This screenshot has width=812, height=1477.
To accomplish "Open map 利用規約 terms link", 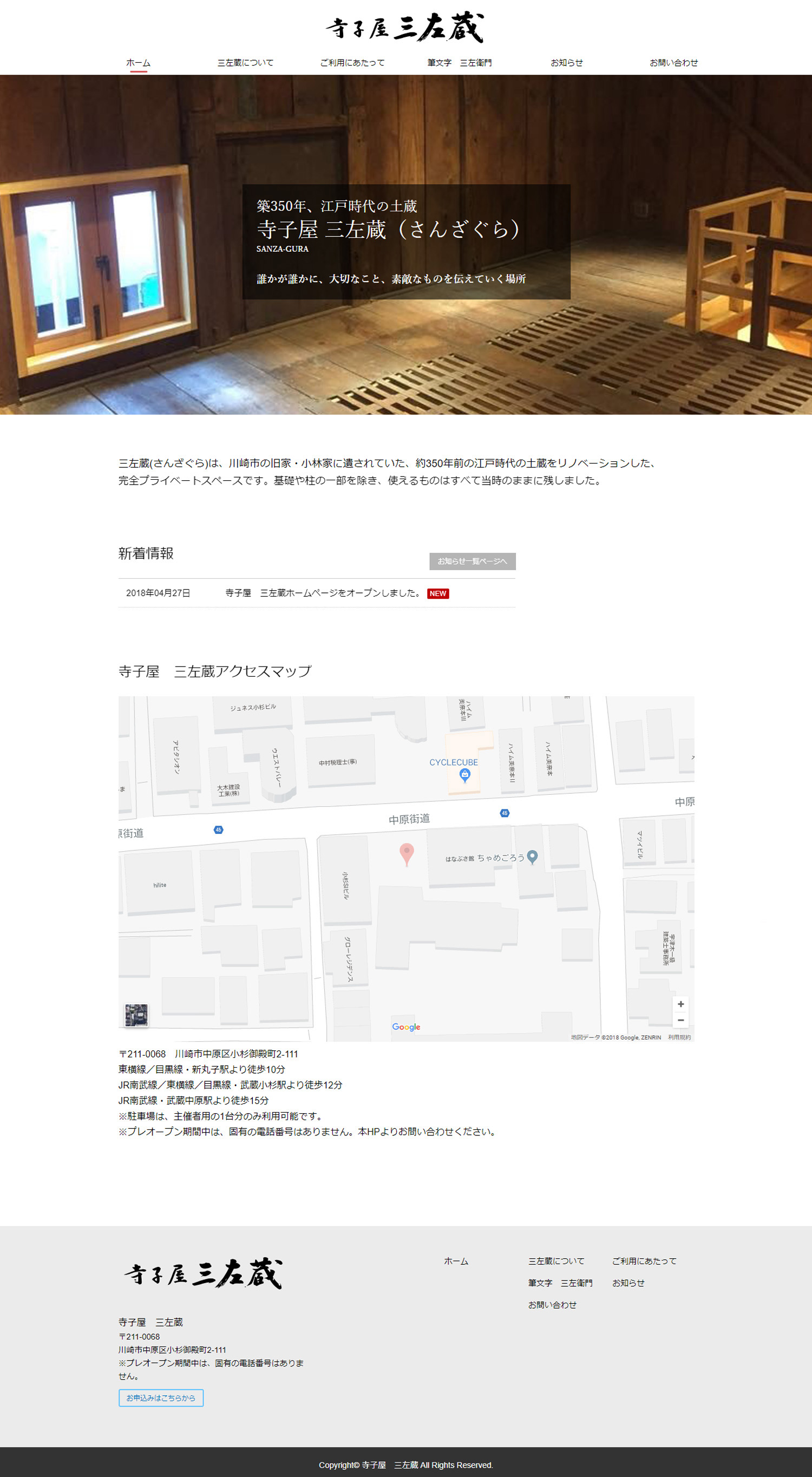I will (x=679, y=1037).
